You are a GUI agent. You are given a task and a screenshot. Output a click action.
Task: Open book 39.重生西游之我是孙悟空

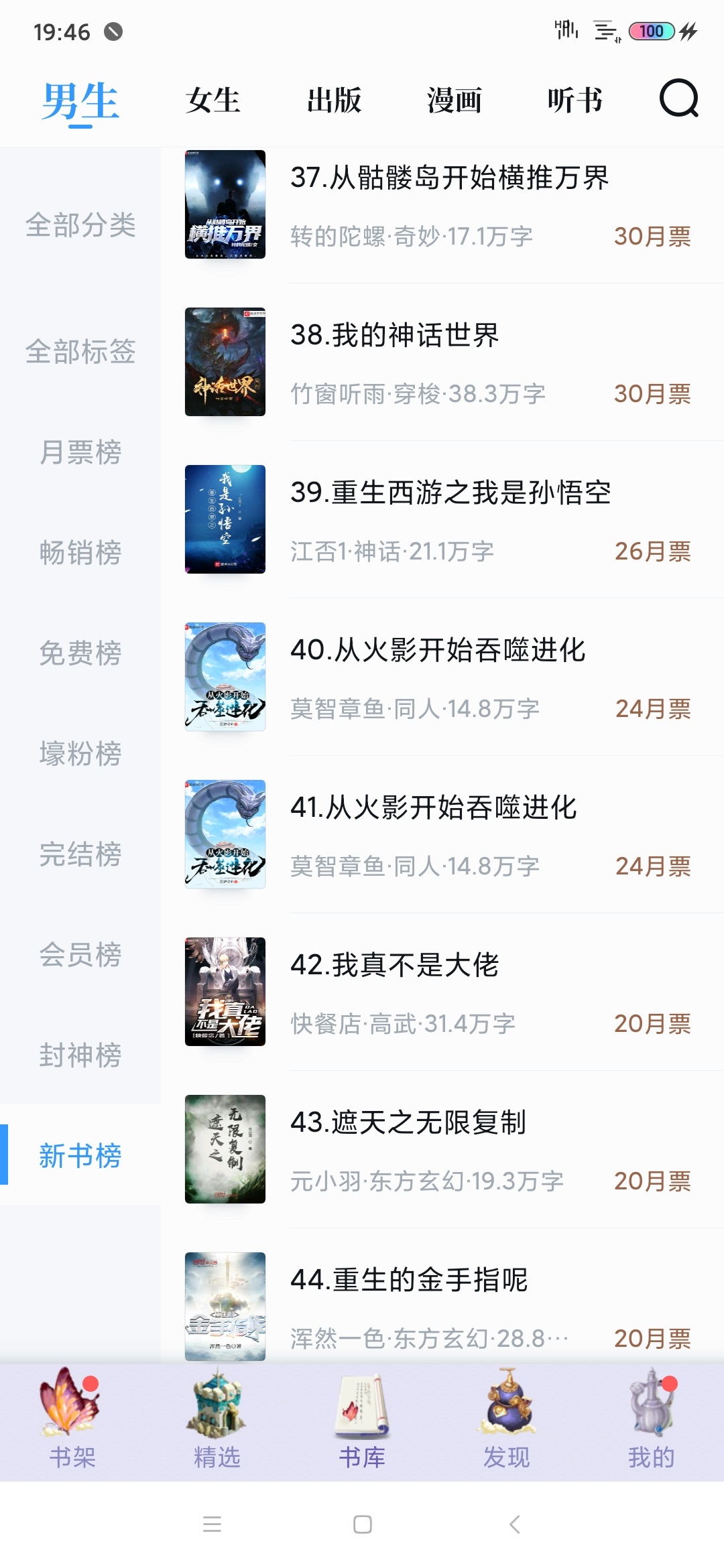pos(442,520)
